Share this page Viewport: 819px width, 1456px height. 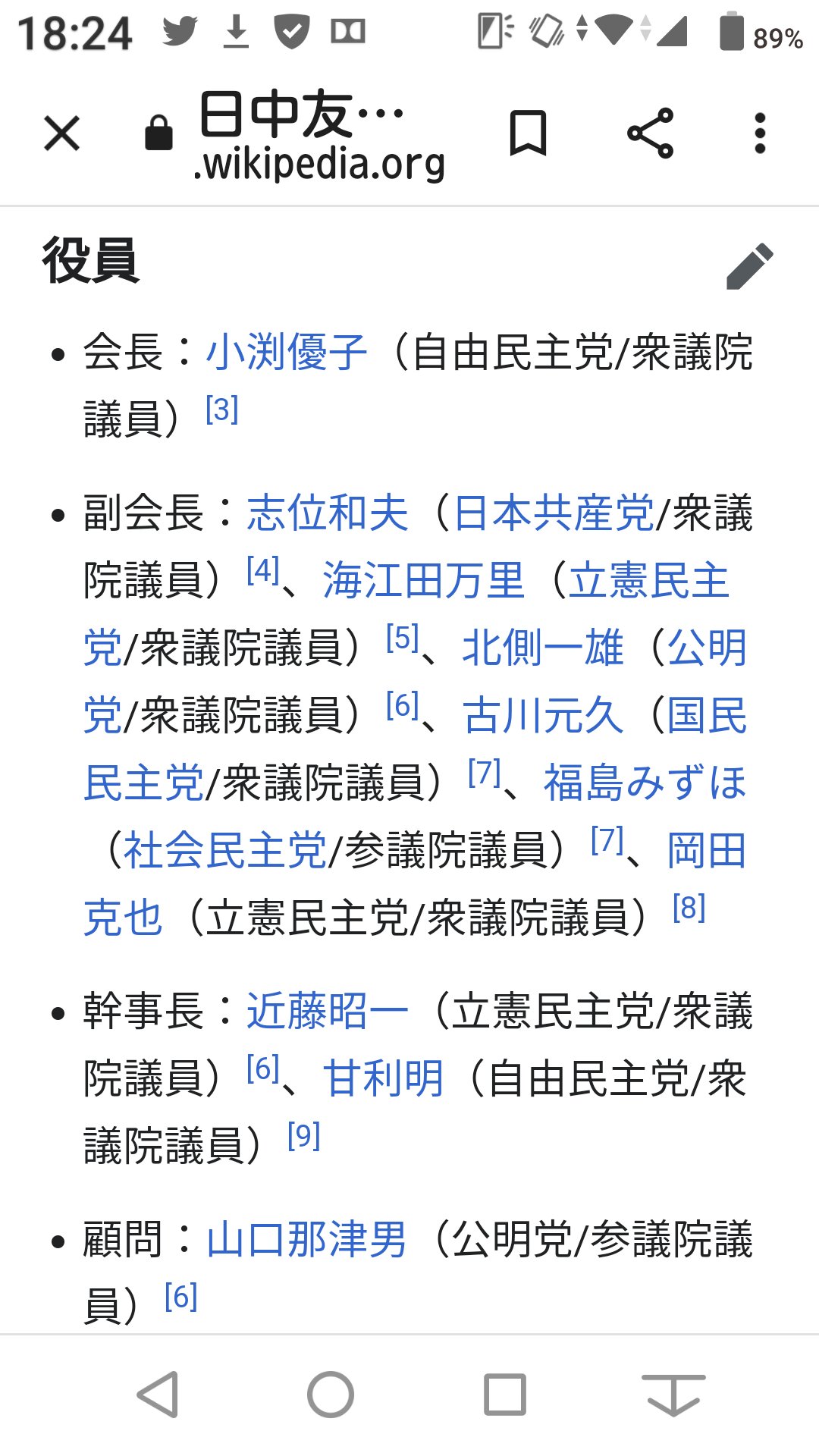[650, 133]
